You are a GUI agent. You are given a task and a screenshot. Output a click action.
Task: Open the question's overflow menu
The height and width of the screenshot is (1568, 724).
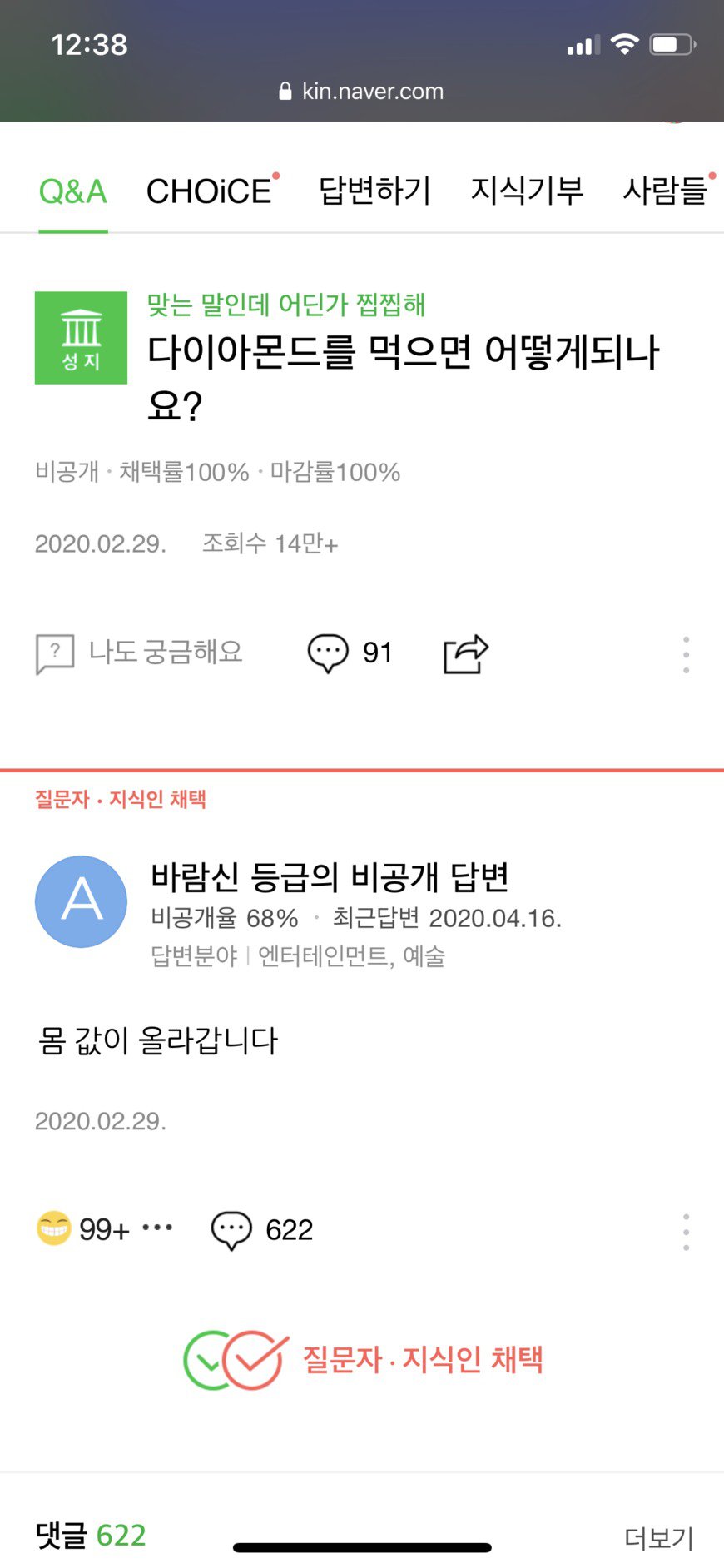(x=686, y=654)
